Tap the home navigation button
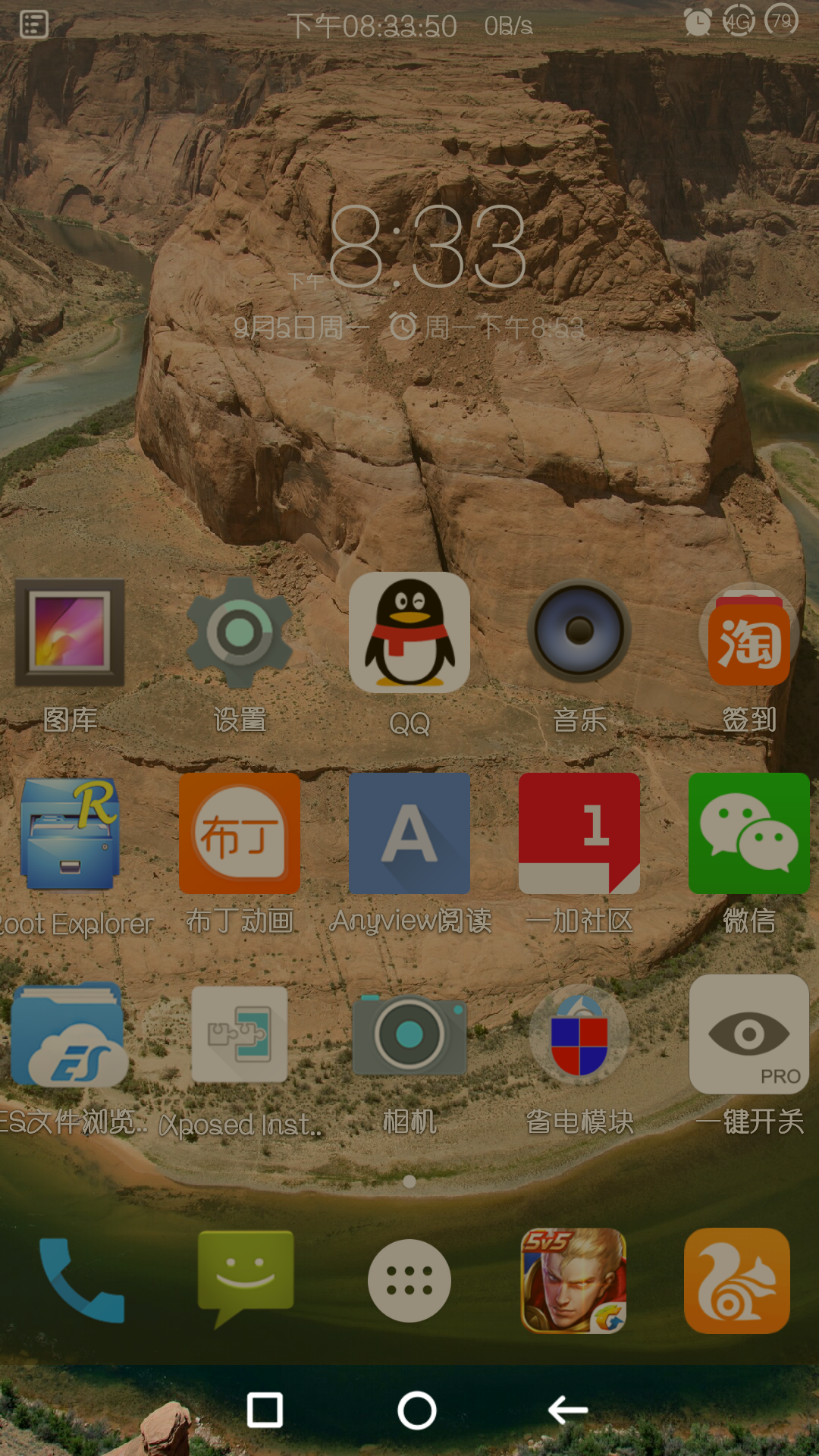The height and width of the screenshot is (1456, 819). (416, 1410)
